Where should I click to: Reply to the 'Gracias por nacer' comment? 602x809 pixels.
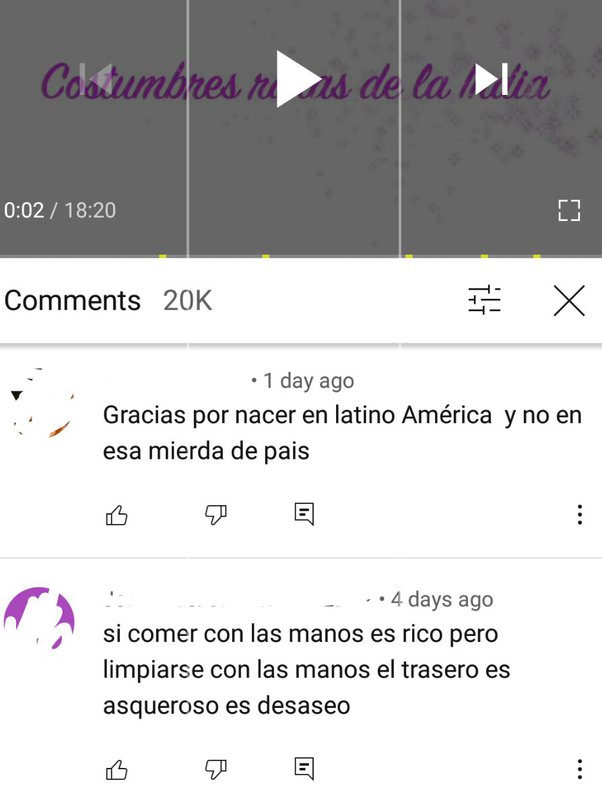[305, 515]
